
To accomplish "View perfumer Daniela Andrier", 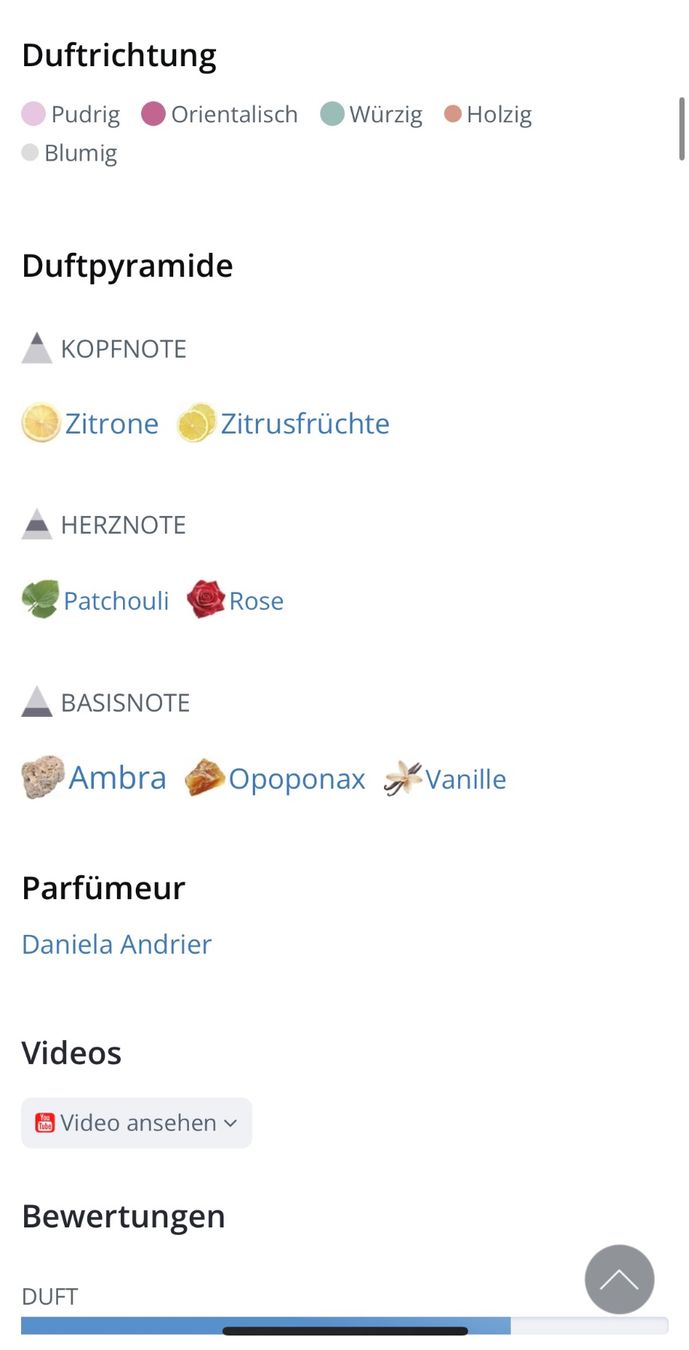I will point(117,944).
